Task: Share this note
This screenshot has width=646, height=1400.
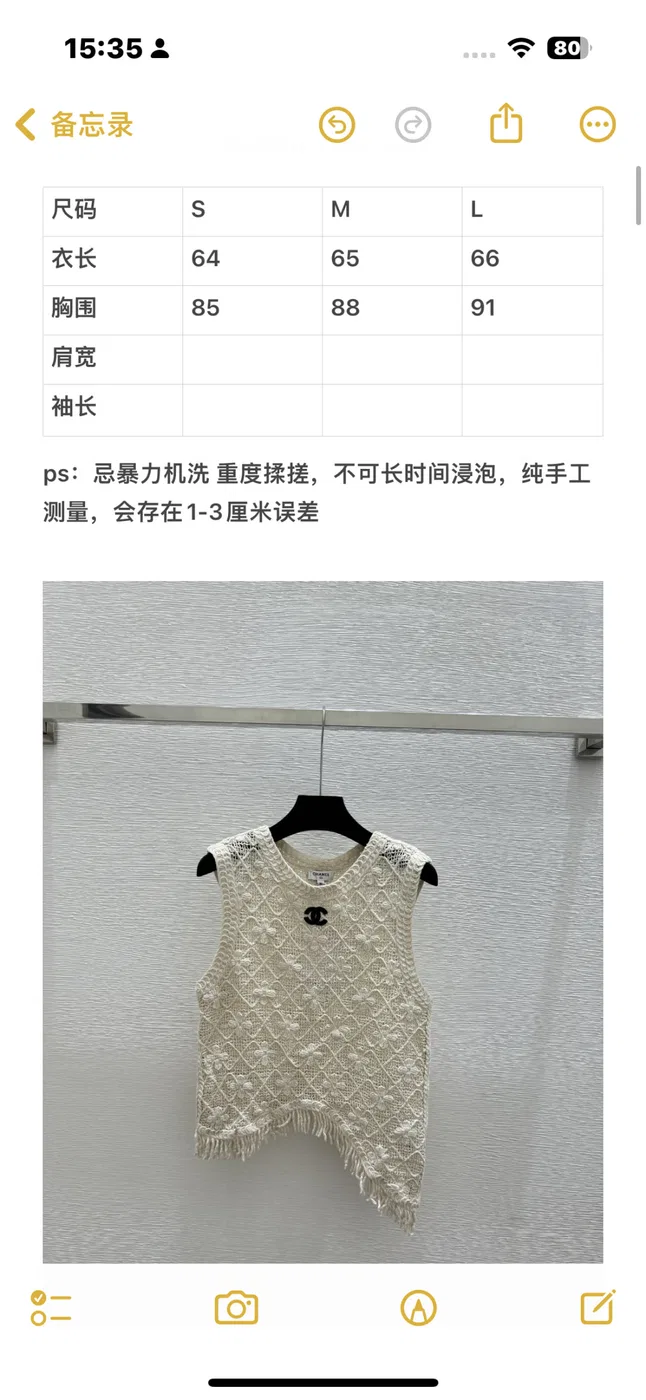Action: (x=507, y=123)
